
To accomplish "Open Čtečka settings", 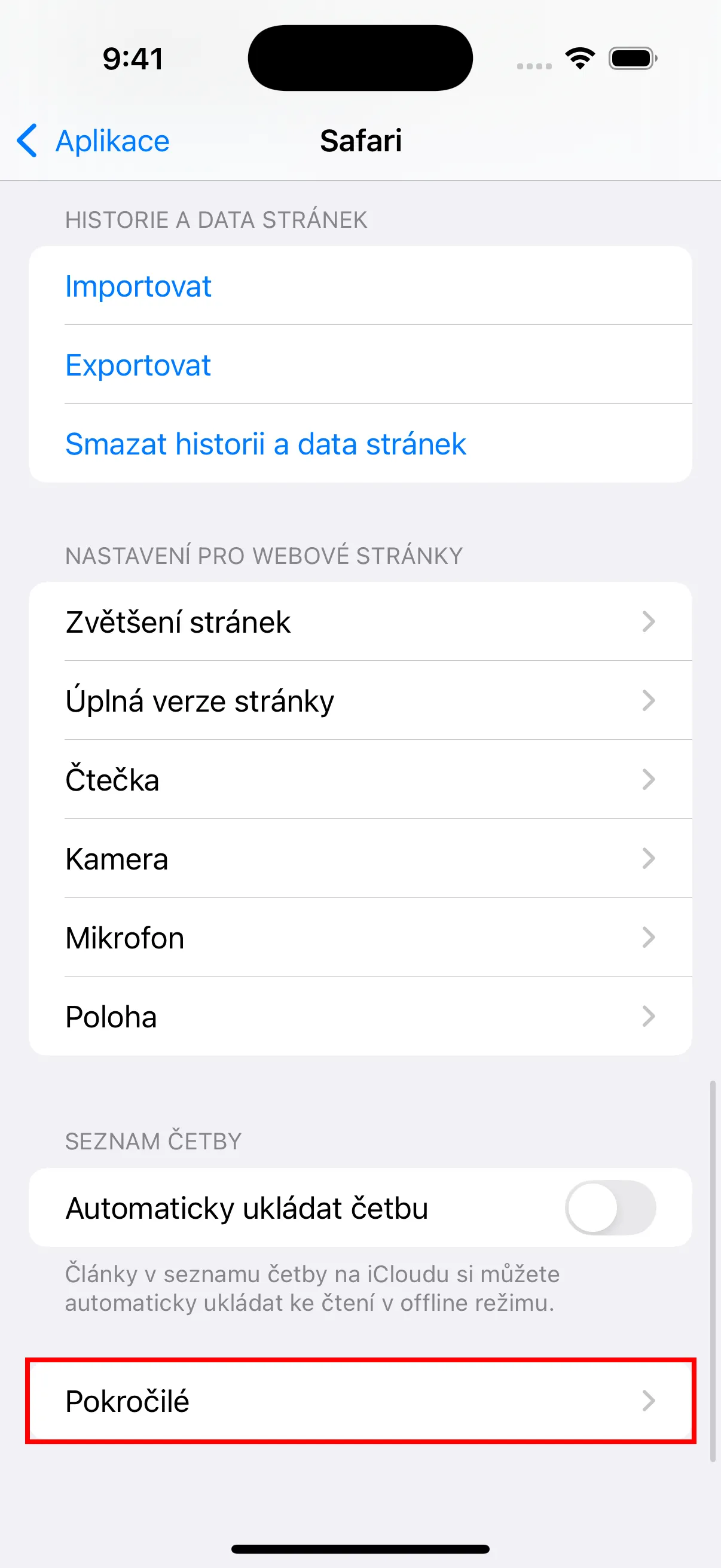I will [x=360, y=780].
